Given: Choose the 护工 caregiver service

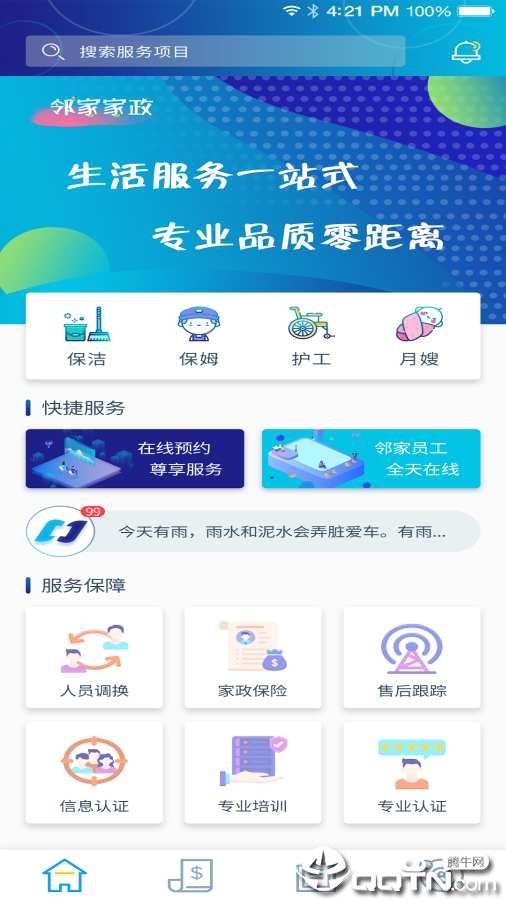Looking at the screenshot, I should 310,336.
